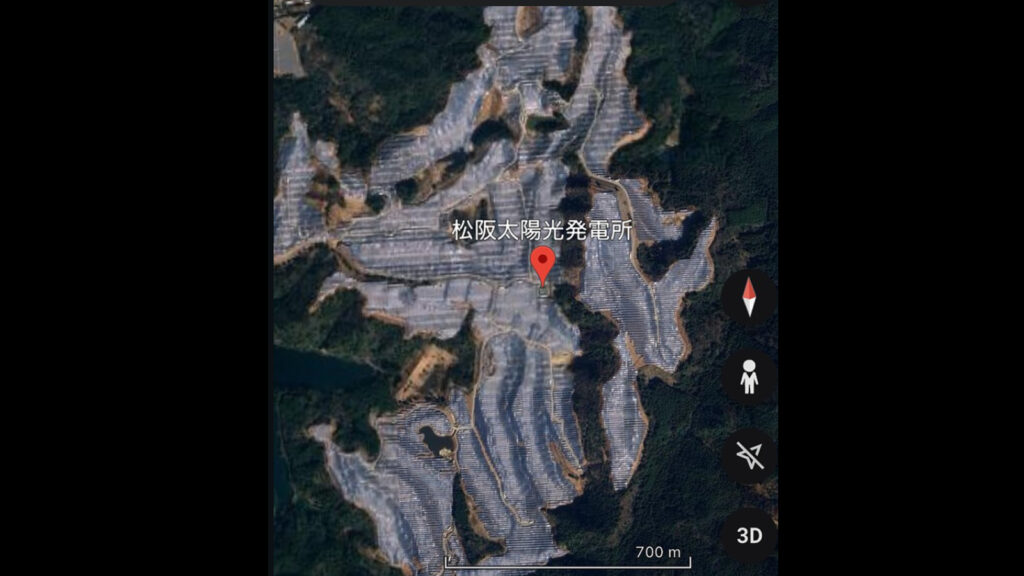
Task: Tap the my-location arrow icon
Action: (749, 457)
